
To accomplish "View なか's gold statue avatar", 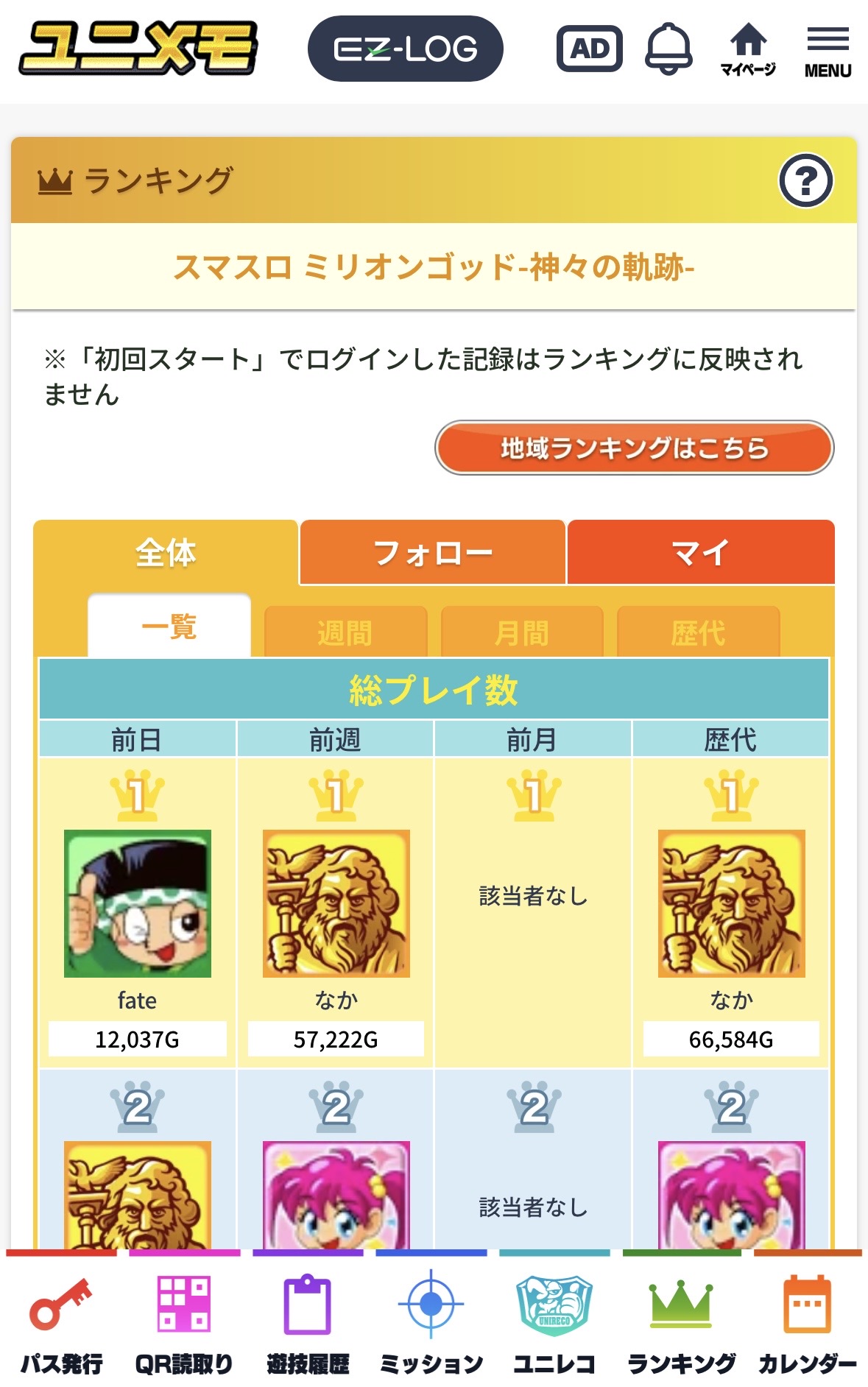I will (x=335, y=913).
